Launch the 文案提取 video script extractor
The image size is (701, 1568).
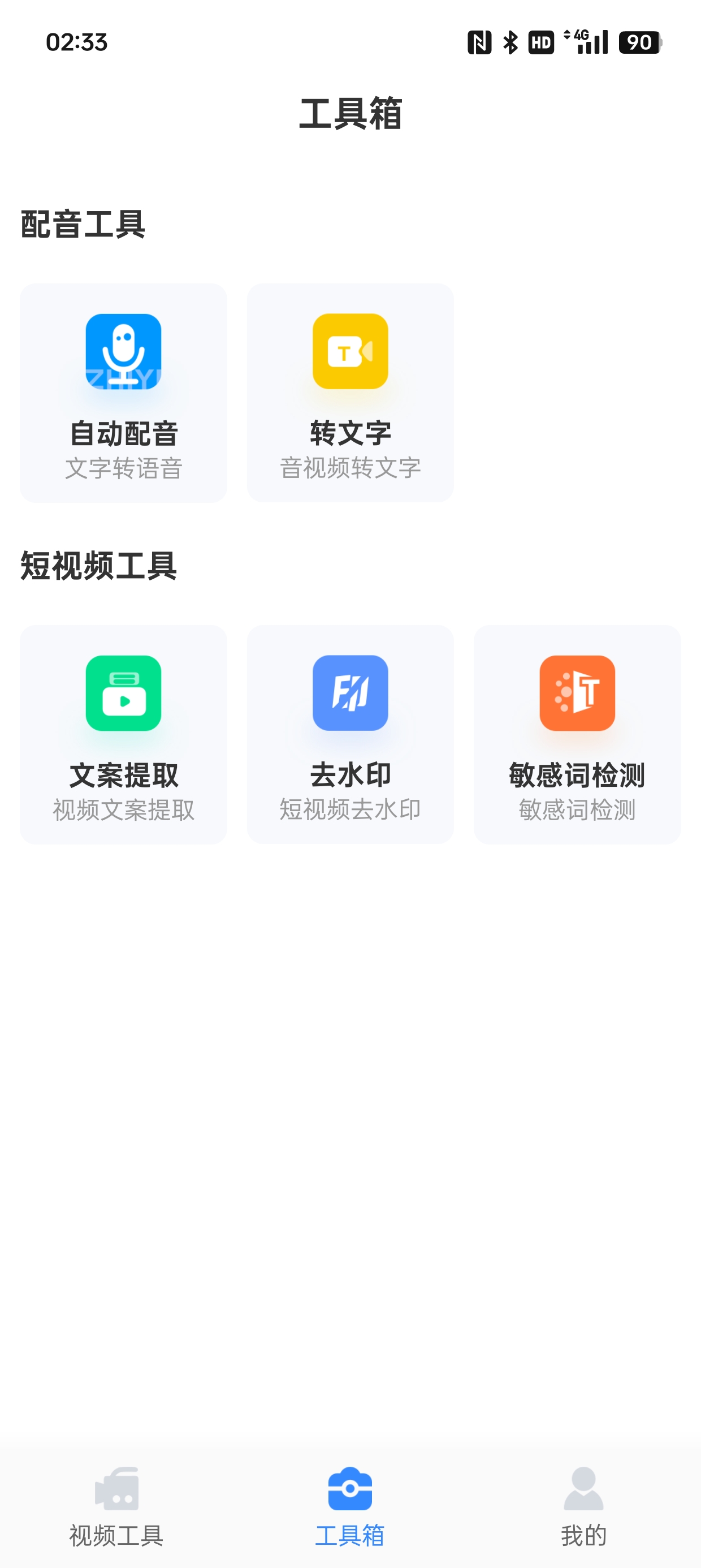[x=124, y=734]
